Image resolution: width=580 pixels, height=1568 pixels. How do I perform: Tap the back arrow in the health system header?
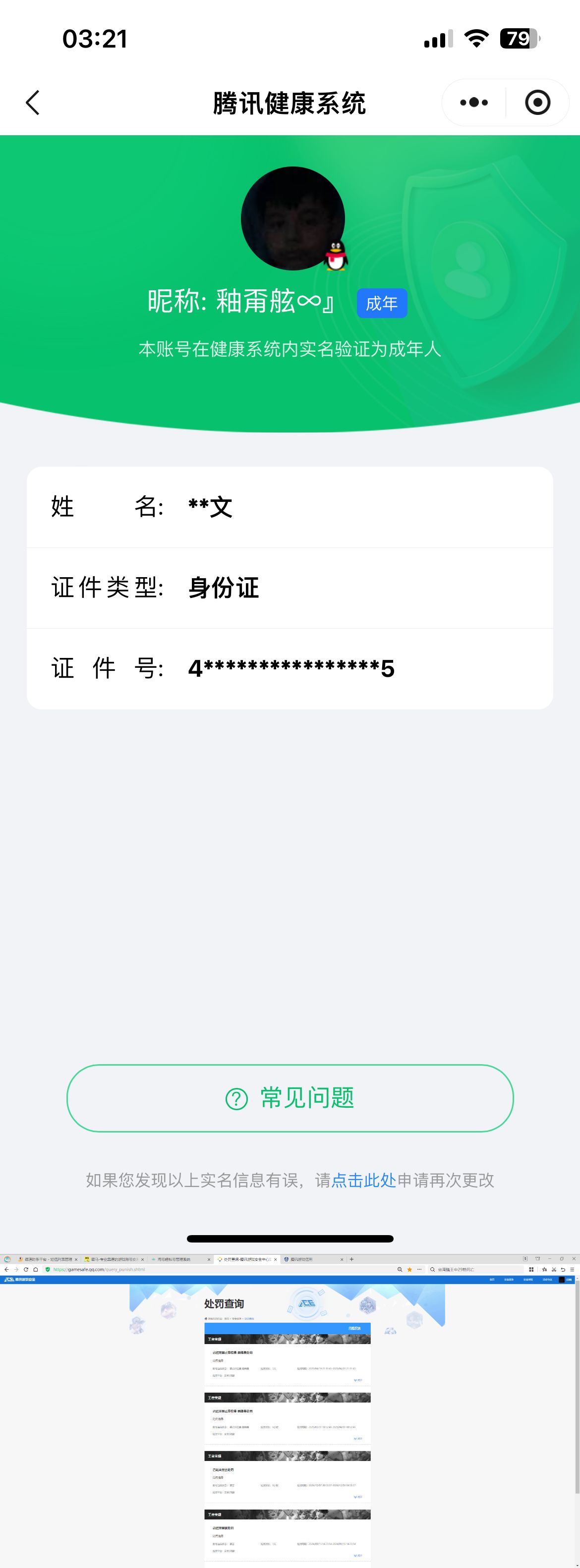coord(34,102)
